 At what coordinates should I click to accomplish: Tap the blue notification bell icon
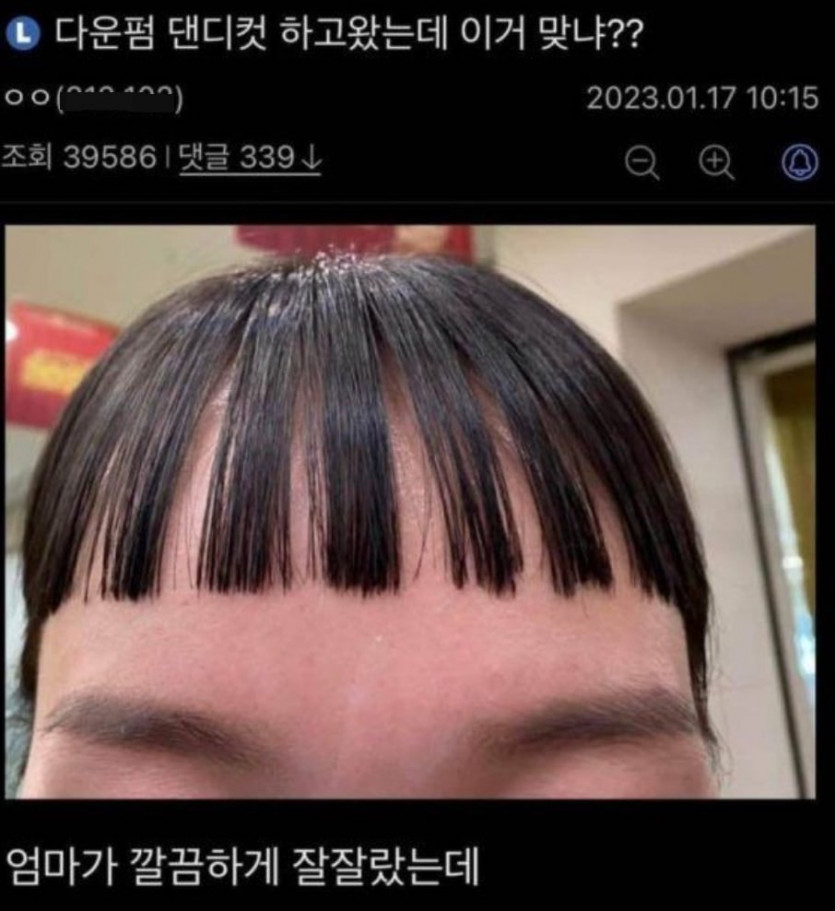click(799, 161)
